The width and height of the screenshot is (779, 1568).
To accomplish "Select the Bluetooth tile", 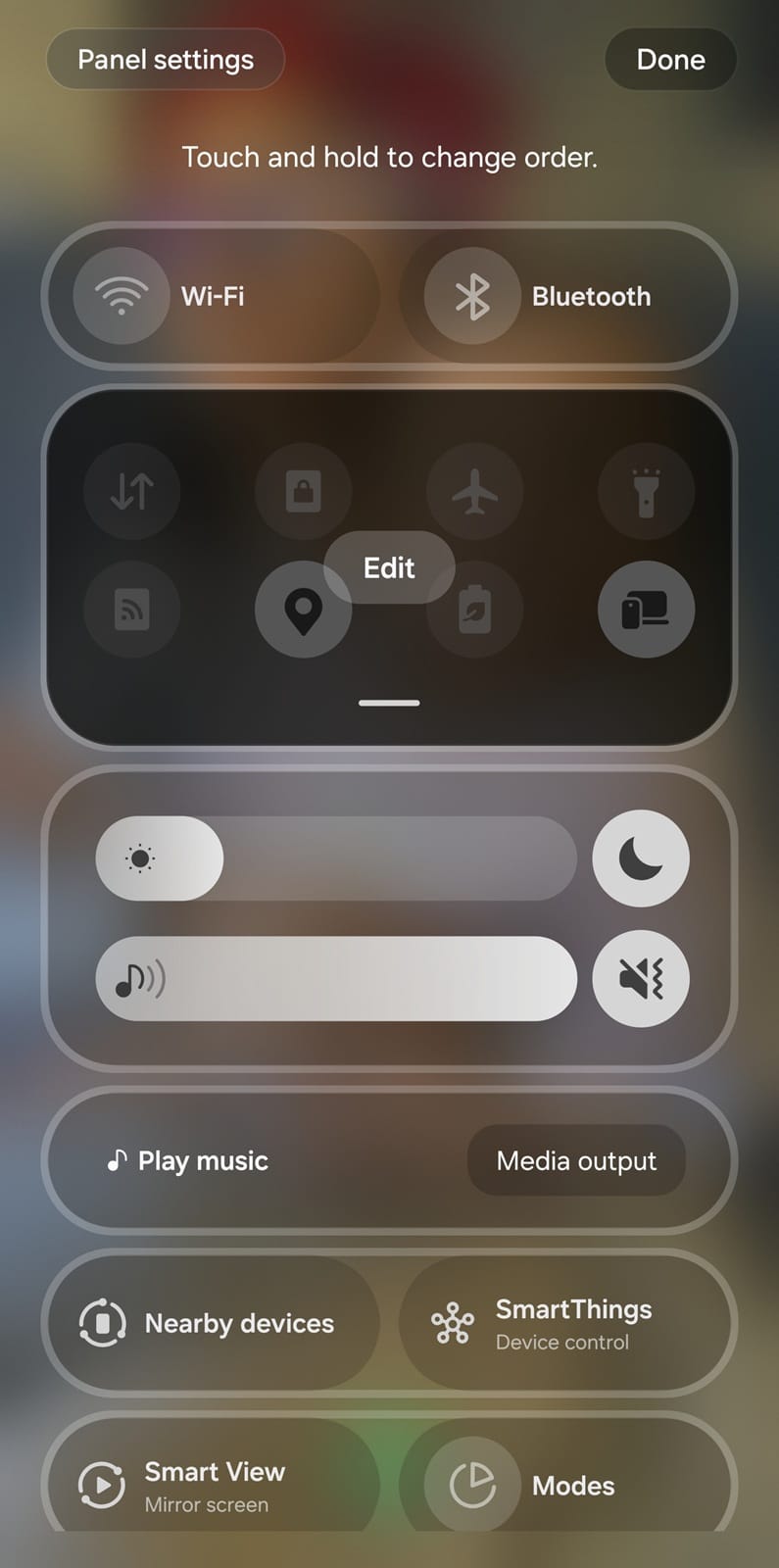I will 564,296.
